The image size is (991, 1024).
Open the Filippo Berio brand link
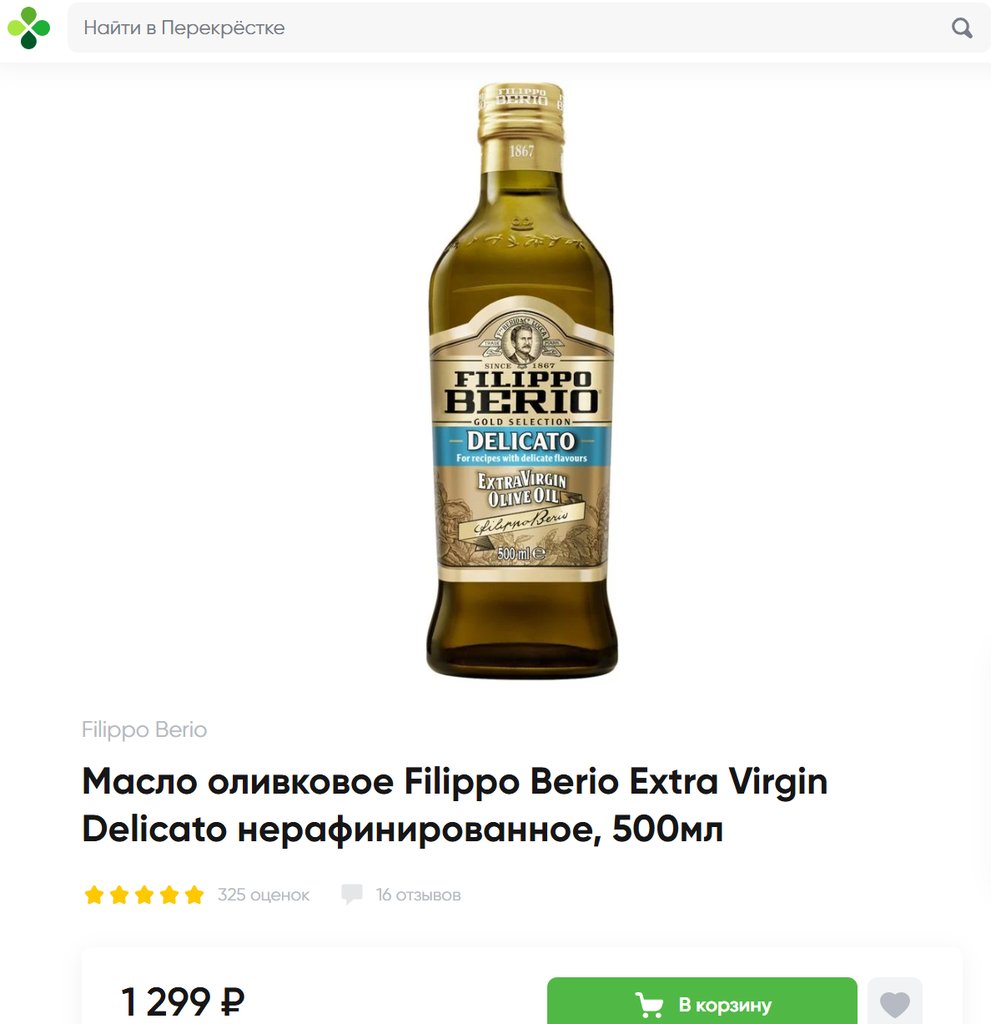(144, 730)
